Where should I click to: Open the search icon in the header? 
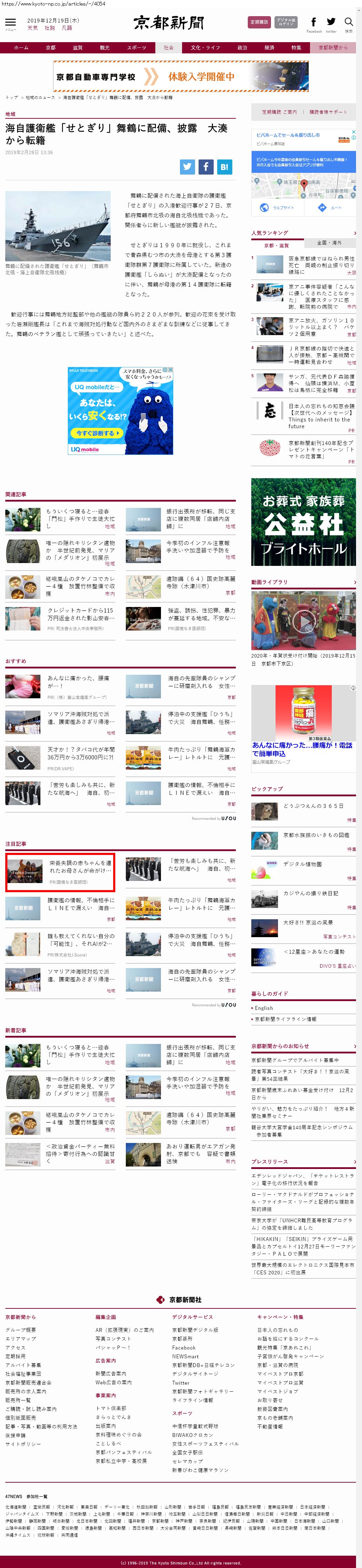[349, 22]
